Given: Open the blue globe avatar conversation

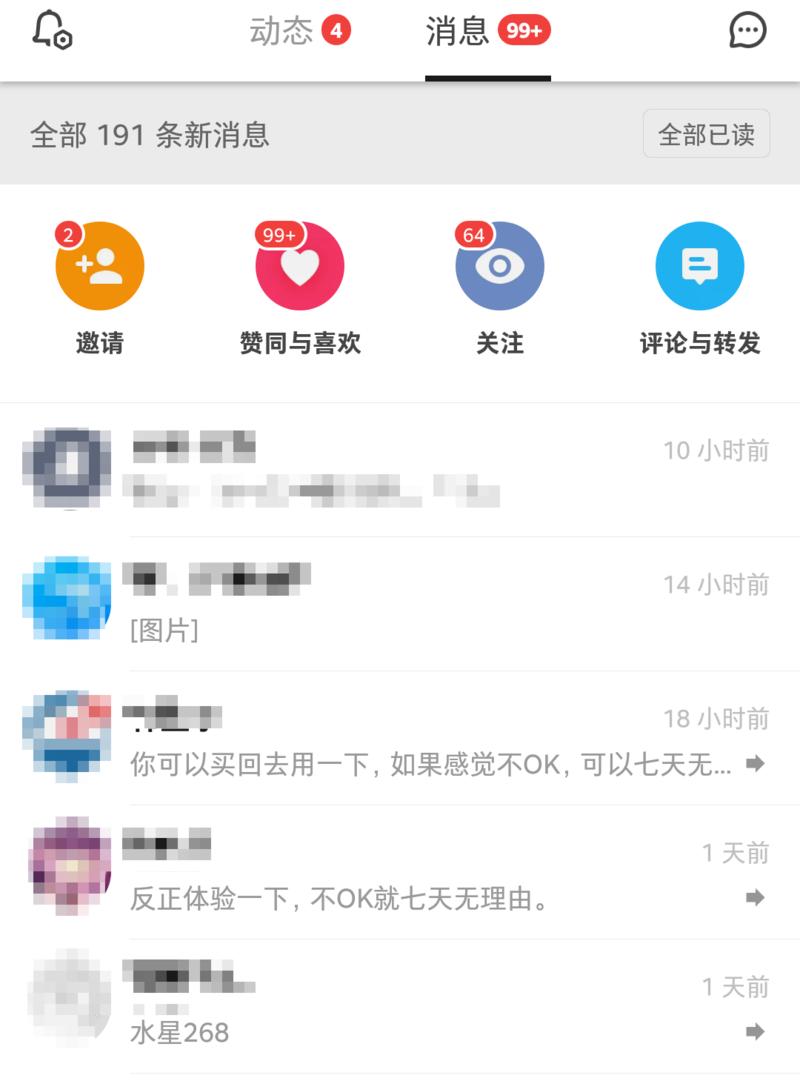Looking at the screenshot, I should pos(66,600).
